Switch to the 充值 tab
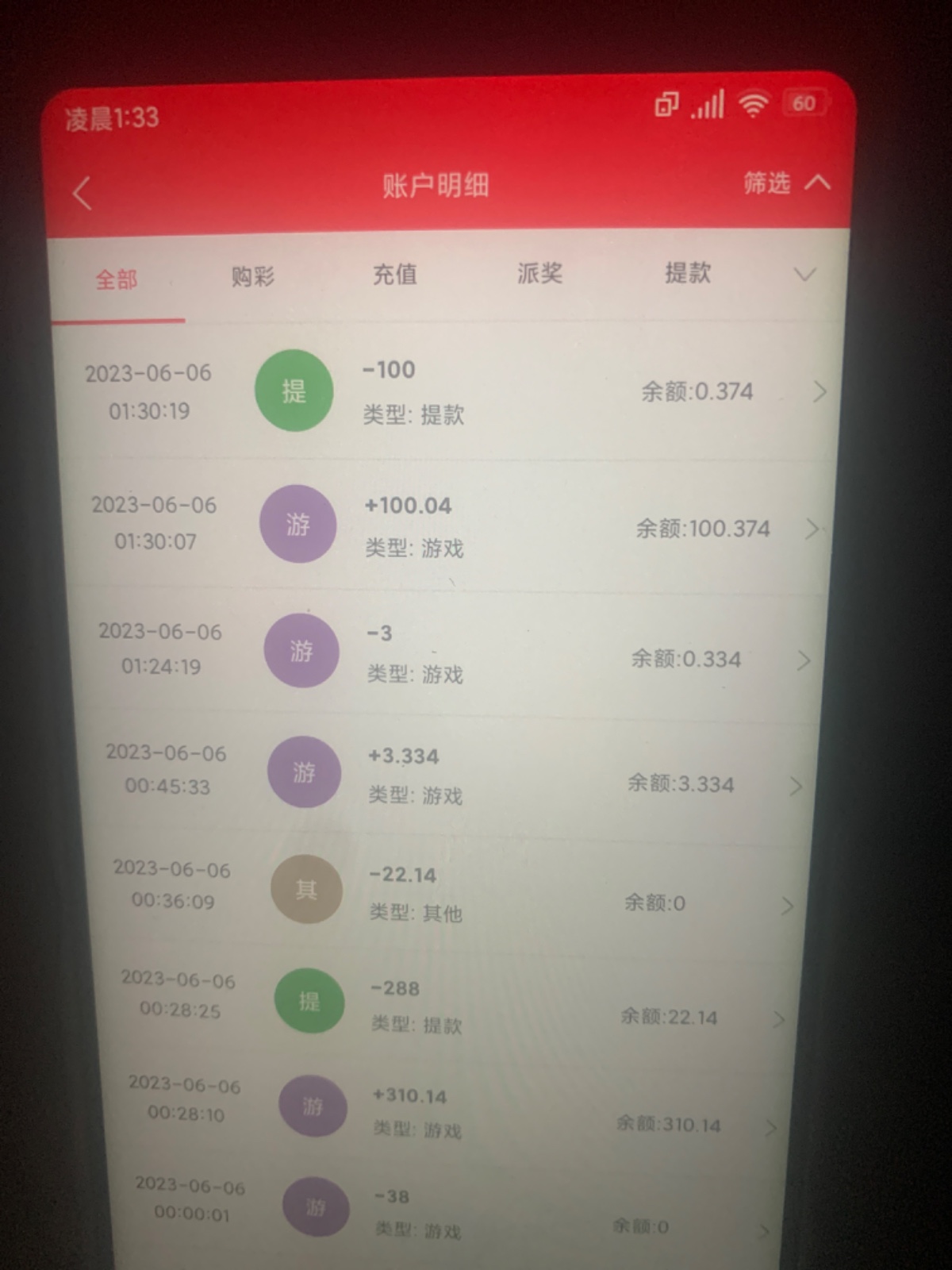 pyautogui.click(x=395, y=275)
